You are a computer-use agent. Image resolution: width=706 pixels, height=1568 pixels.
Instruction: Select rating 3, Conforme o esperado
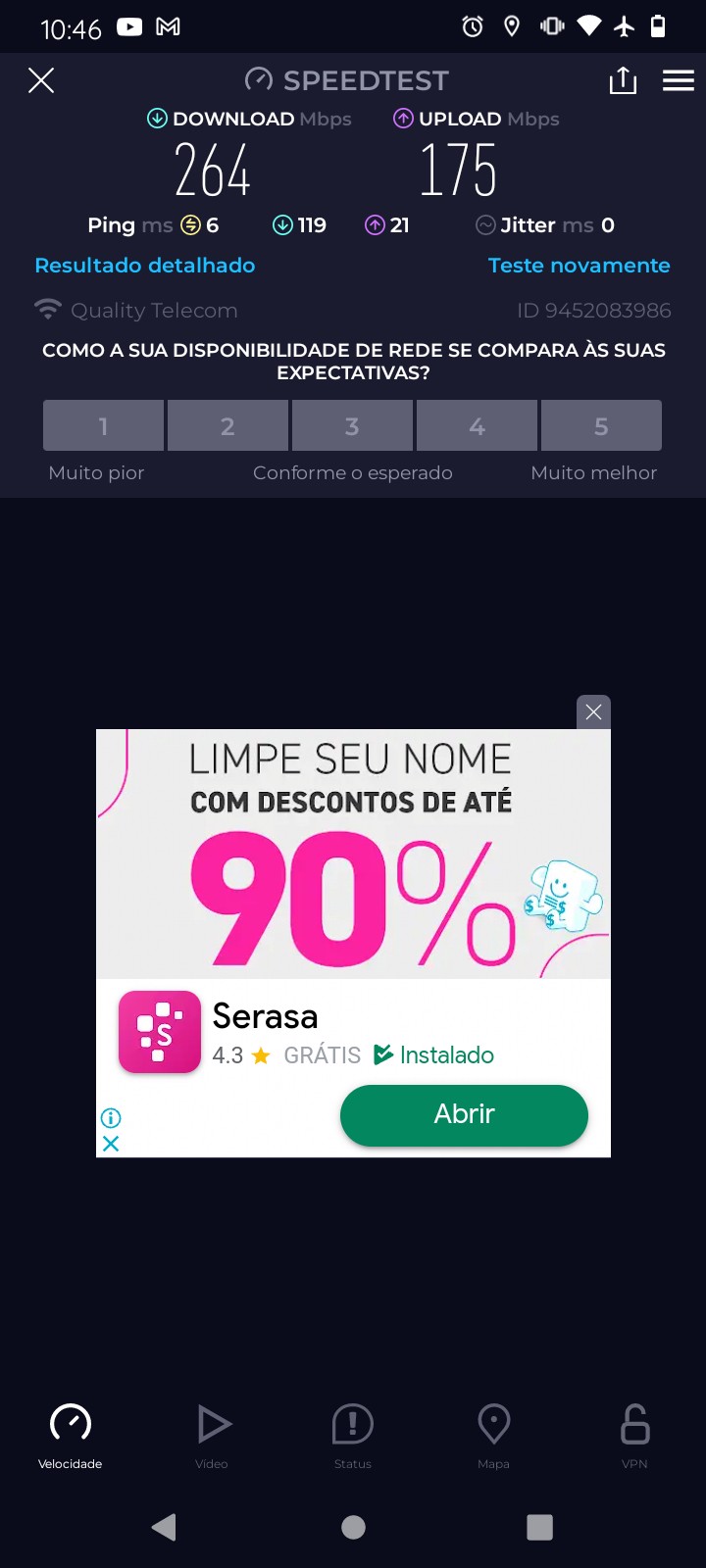352,426
